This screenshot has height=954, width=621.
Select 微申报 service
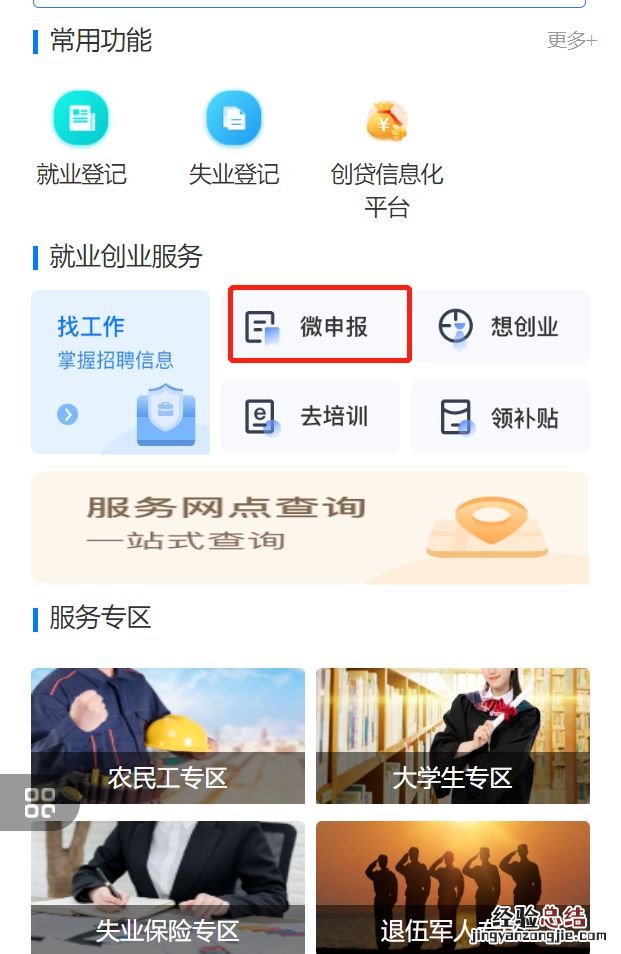319,326
